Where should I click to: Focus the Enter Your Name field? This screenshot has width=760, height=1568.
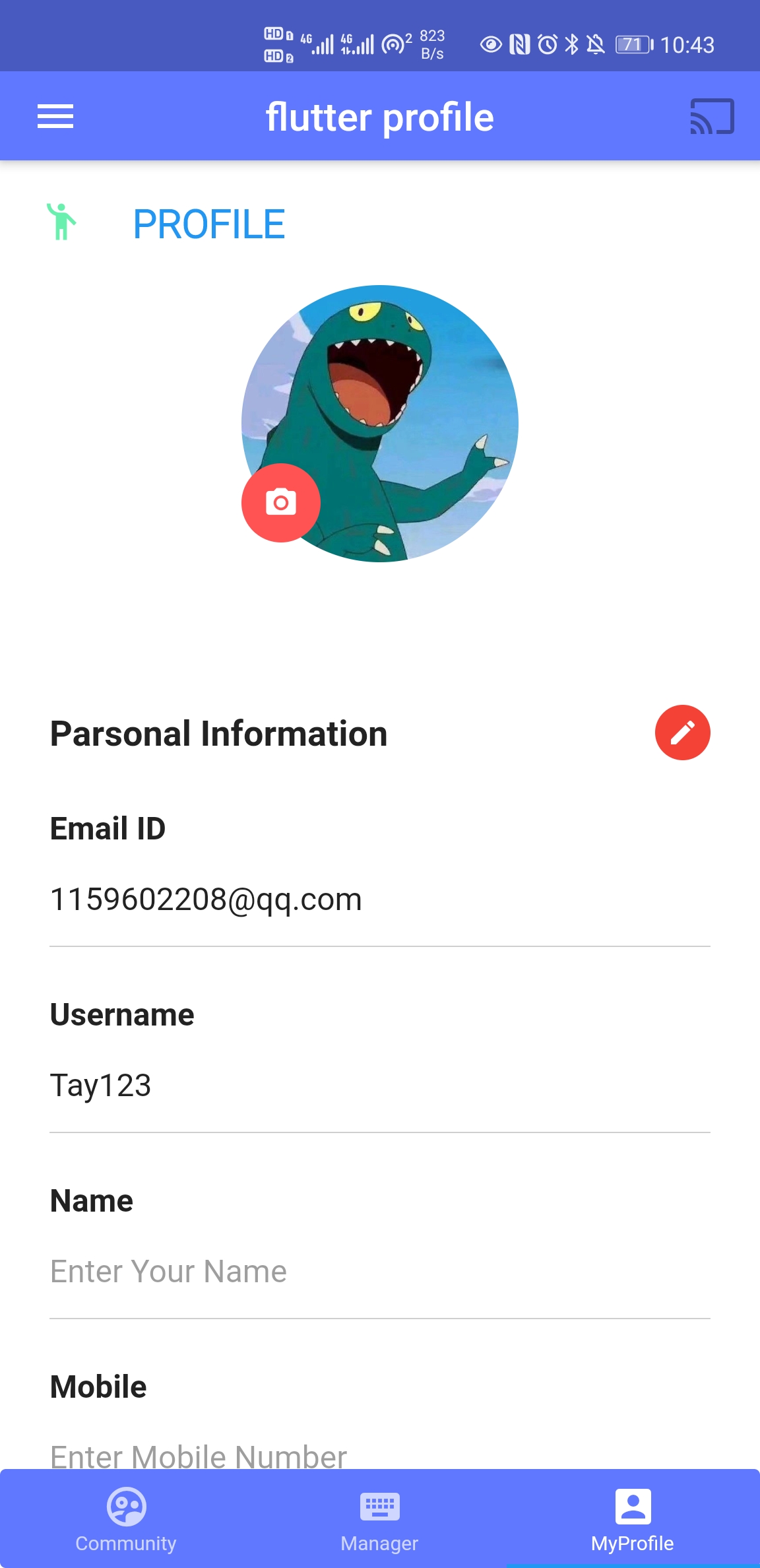(379, 1272)
